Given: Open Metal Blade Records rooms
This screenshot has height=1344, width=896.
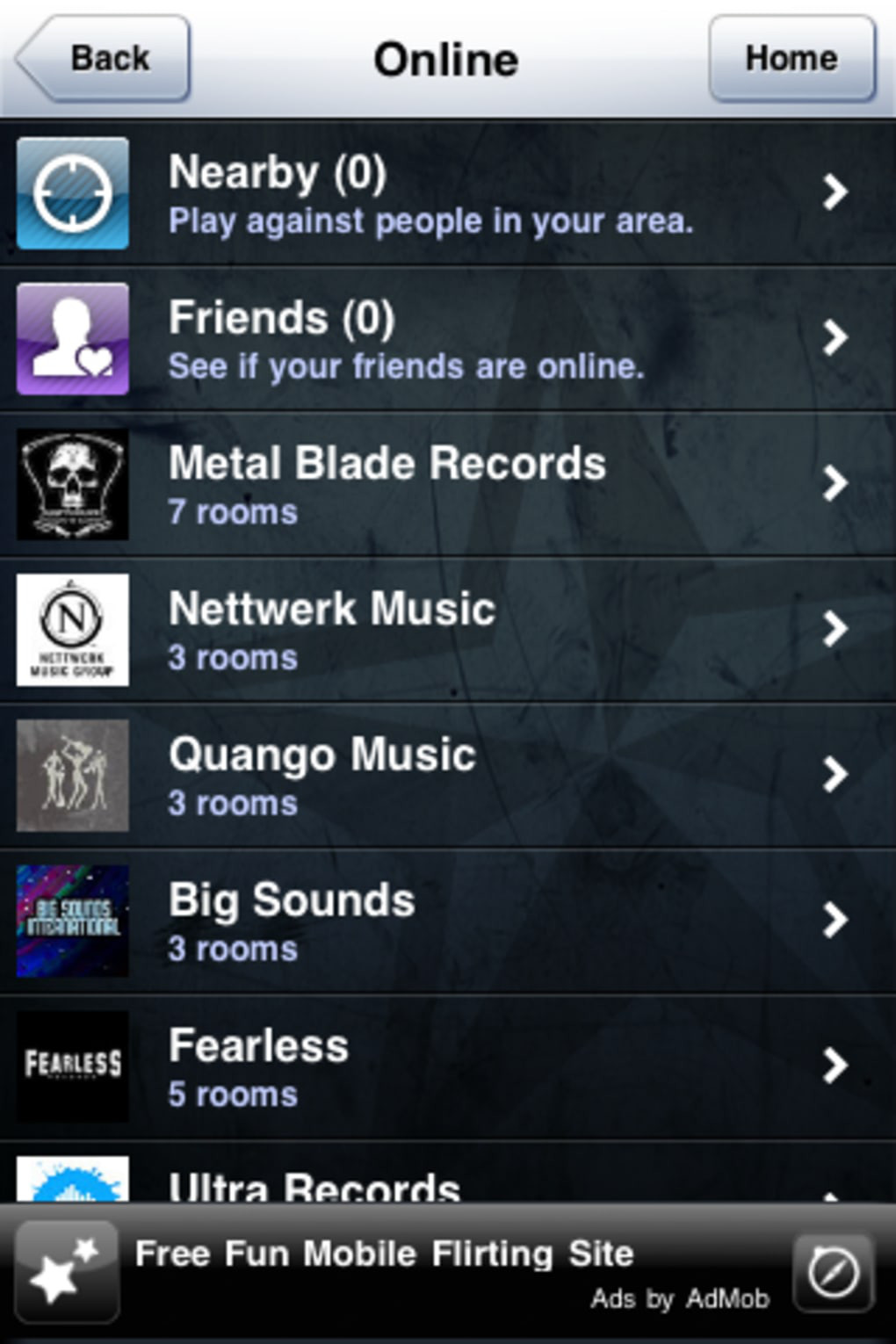Looking at the screenshot, I should pos(448,484).
